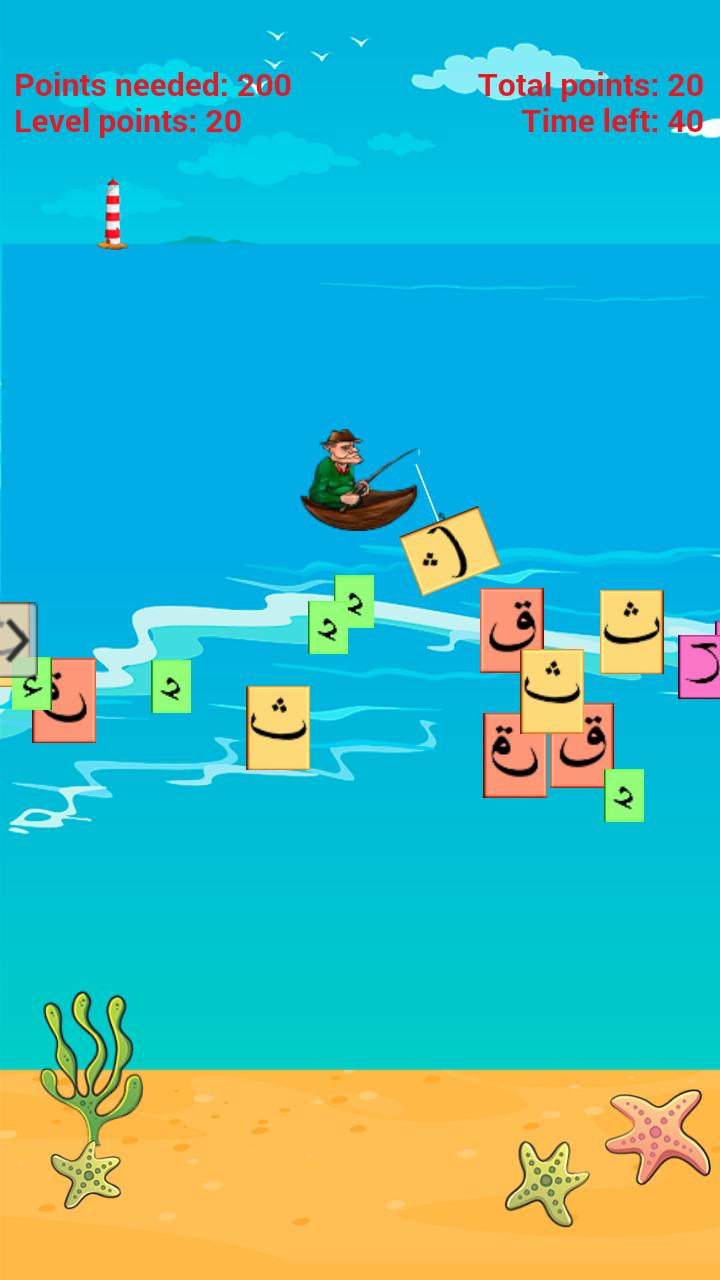
Task: Click the Time left counter
Action: [x=612, y=122]
